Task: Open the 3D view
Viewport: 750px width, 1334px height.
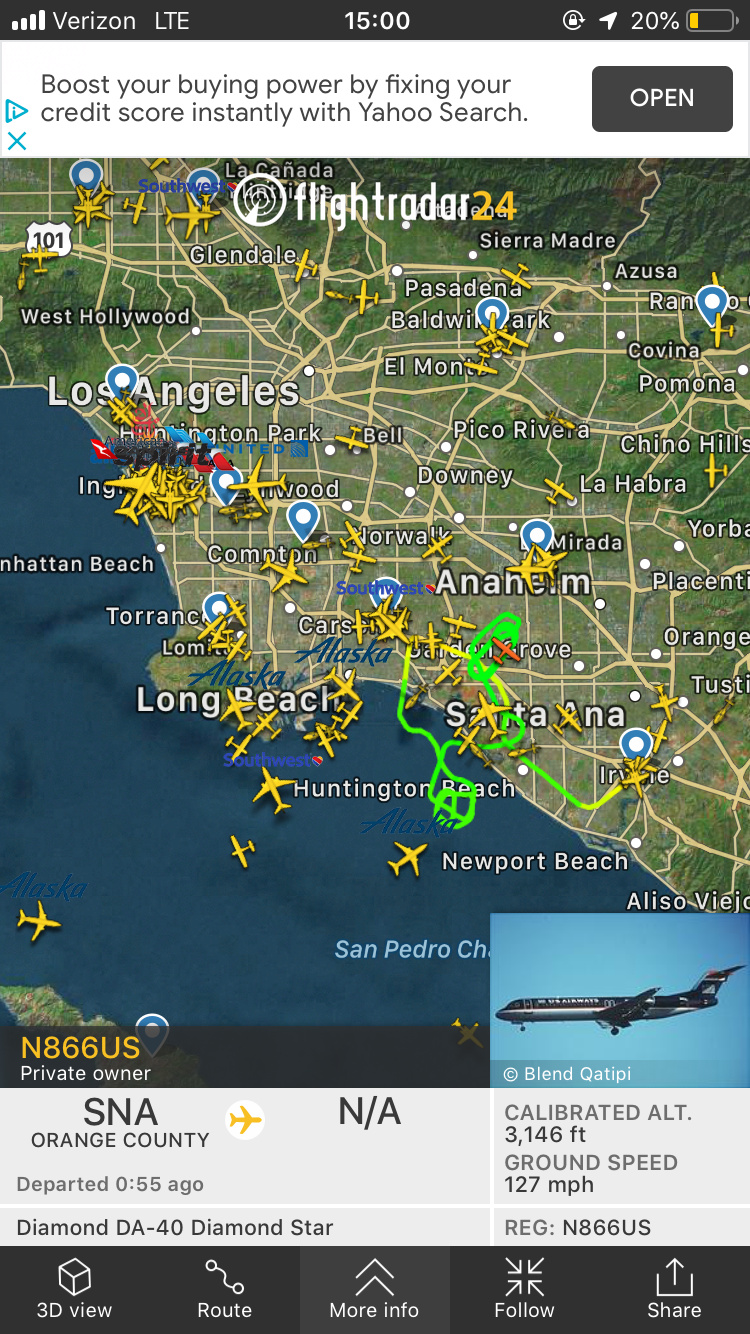Action: coord(74,1289)
